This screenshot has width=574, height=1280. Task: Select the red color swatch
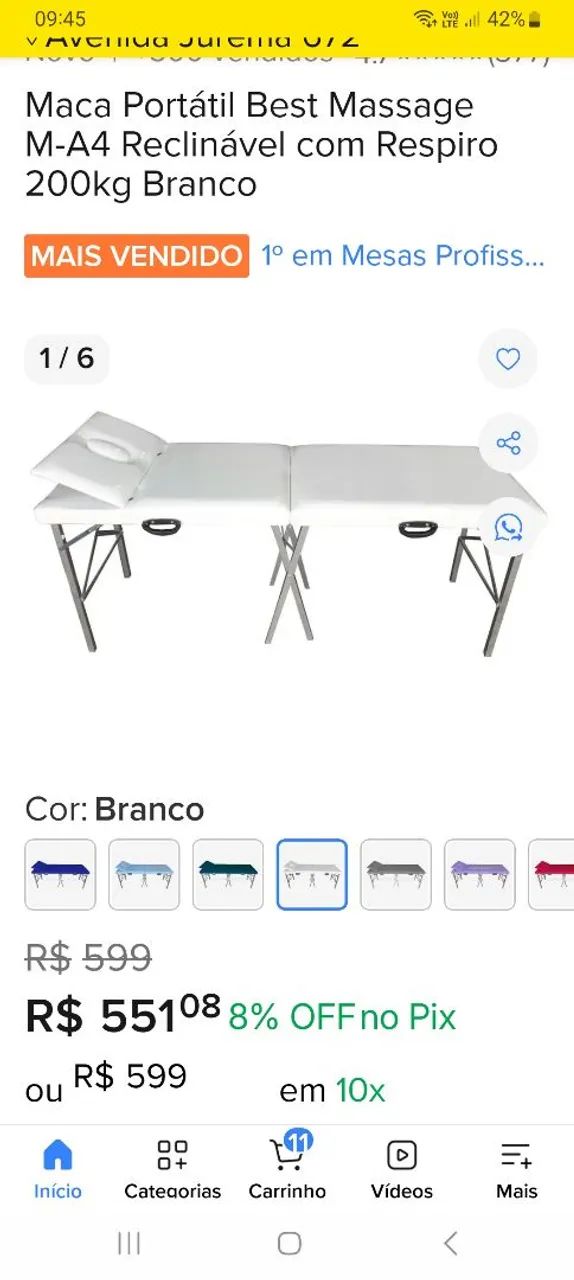pyautogui.click(x=552, y=875)
